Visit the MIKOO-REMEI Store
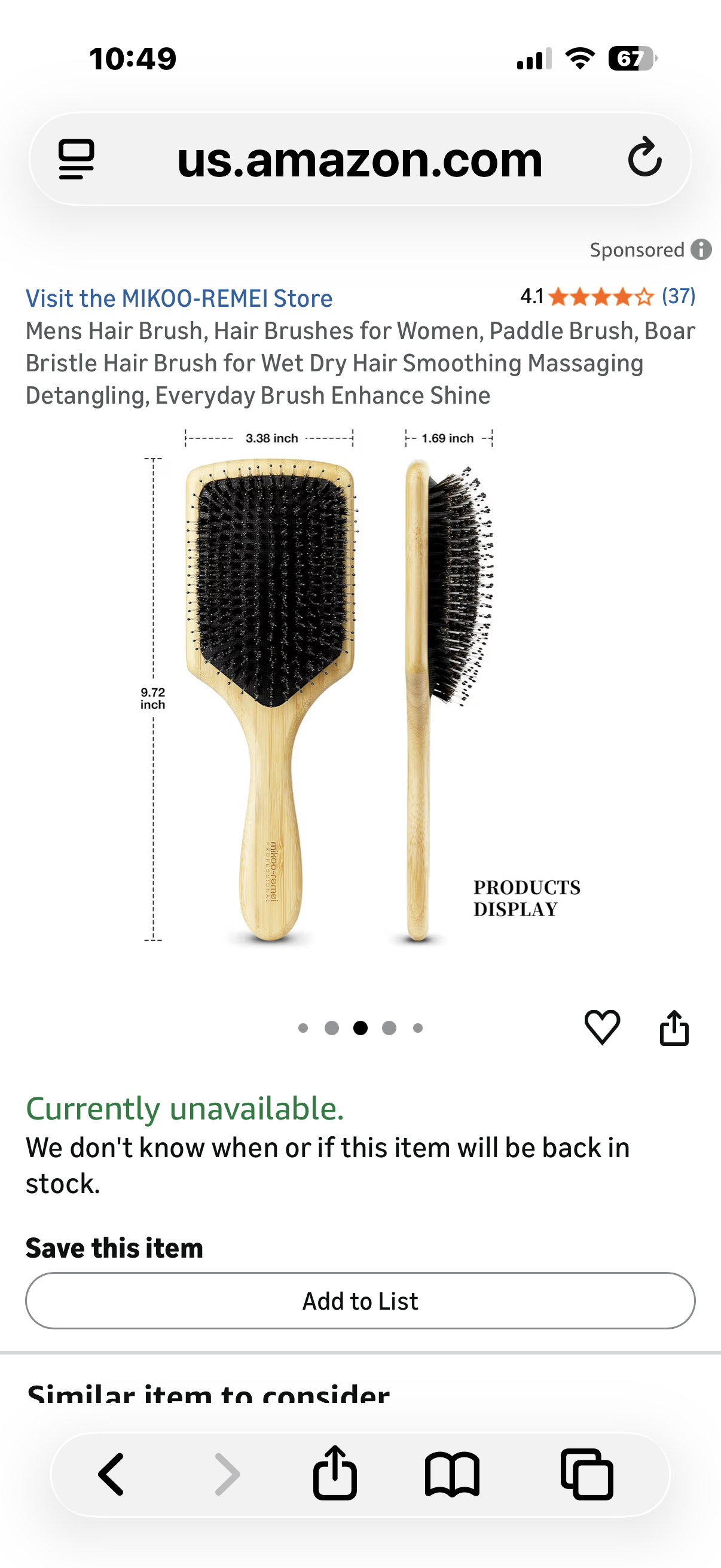 [179, 298]
